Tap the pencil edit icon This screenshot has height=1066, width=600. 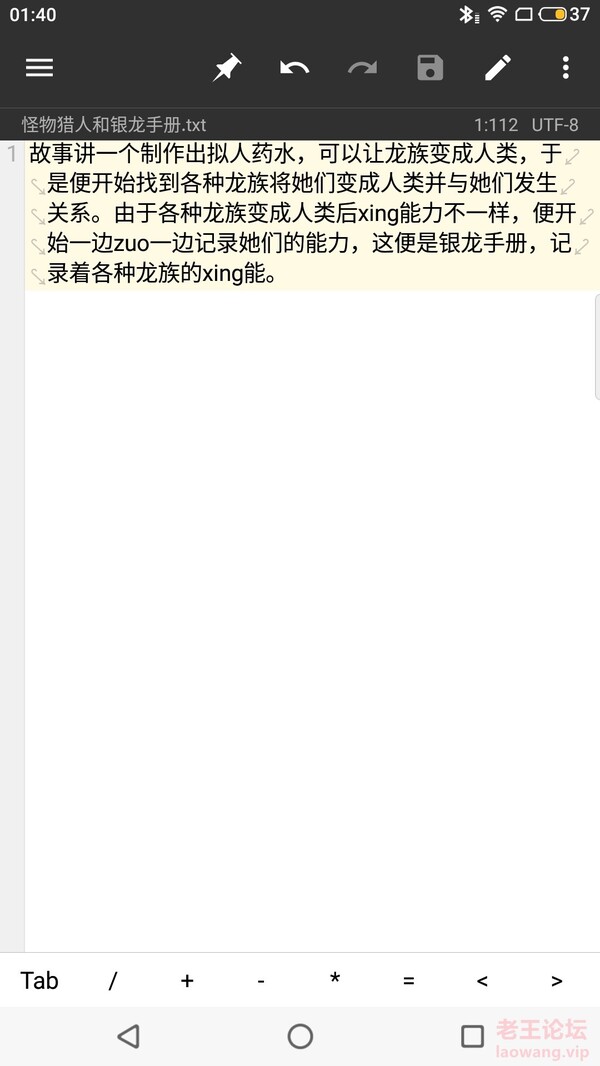498,68
